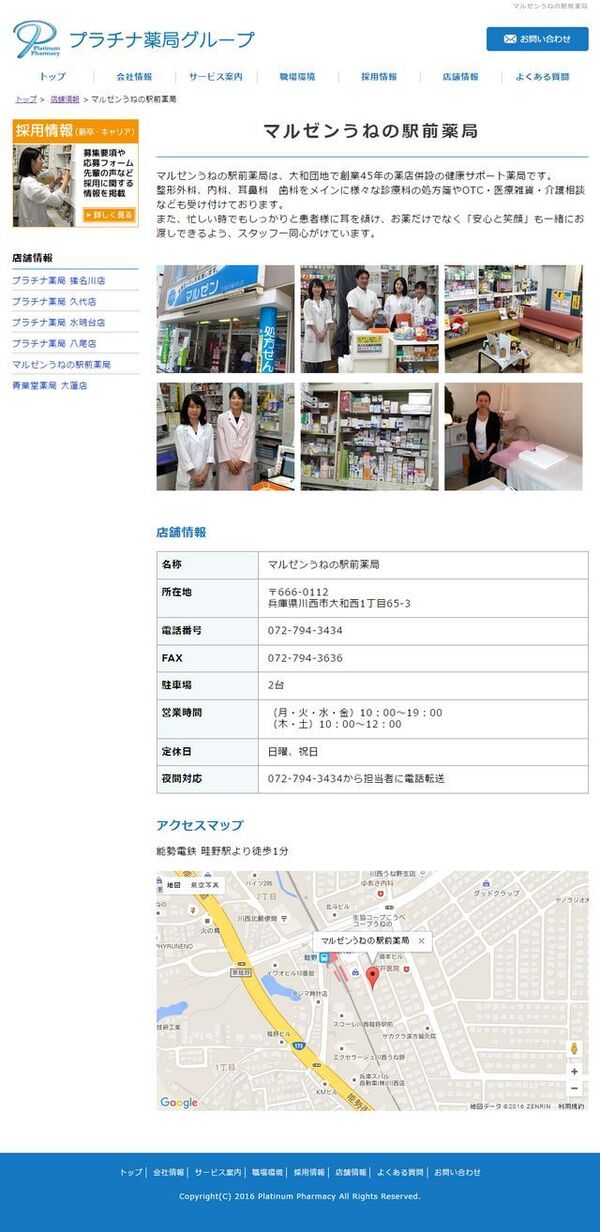This screenshot has width=600, height=1232.
Task: Open the 採用情報 recruitment banner
Action: pyautogui.click(x=76, y=174)
